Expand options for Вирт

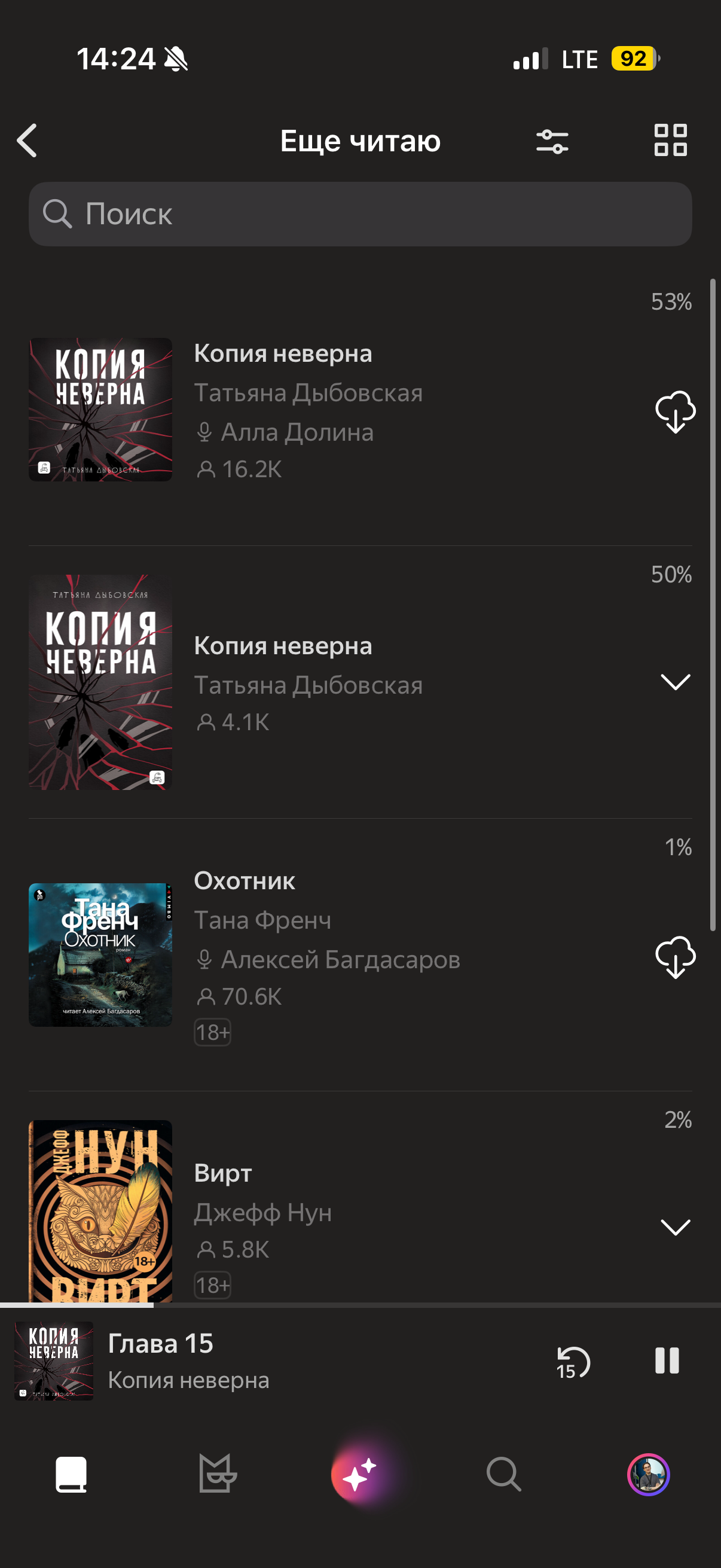click(675, 1228)
